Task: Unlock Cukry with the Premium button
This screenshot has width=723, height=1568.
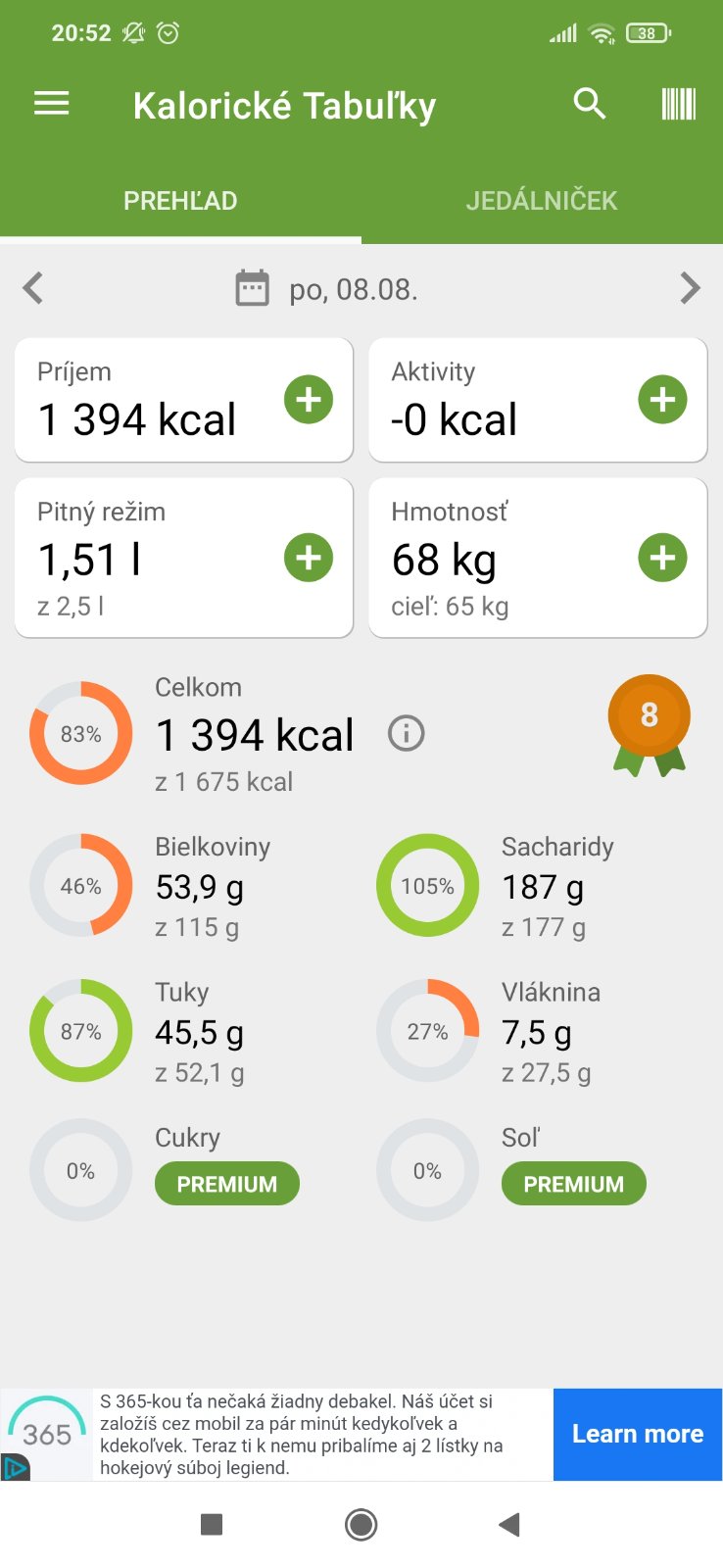Action: (226, 1184)
